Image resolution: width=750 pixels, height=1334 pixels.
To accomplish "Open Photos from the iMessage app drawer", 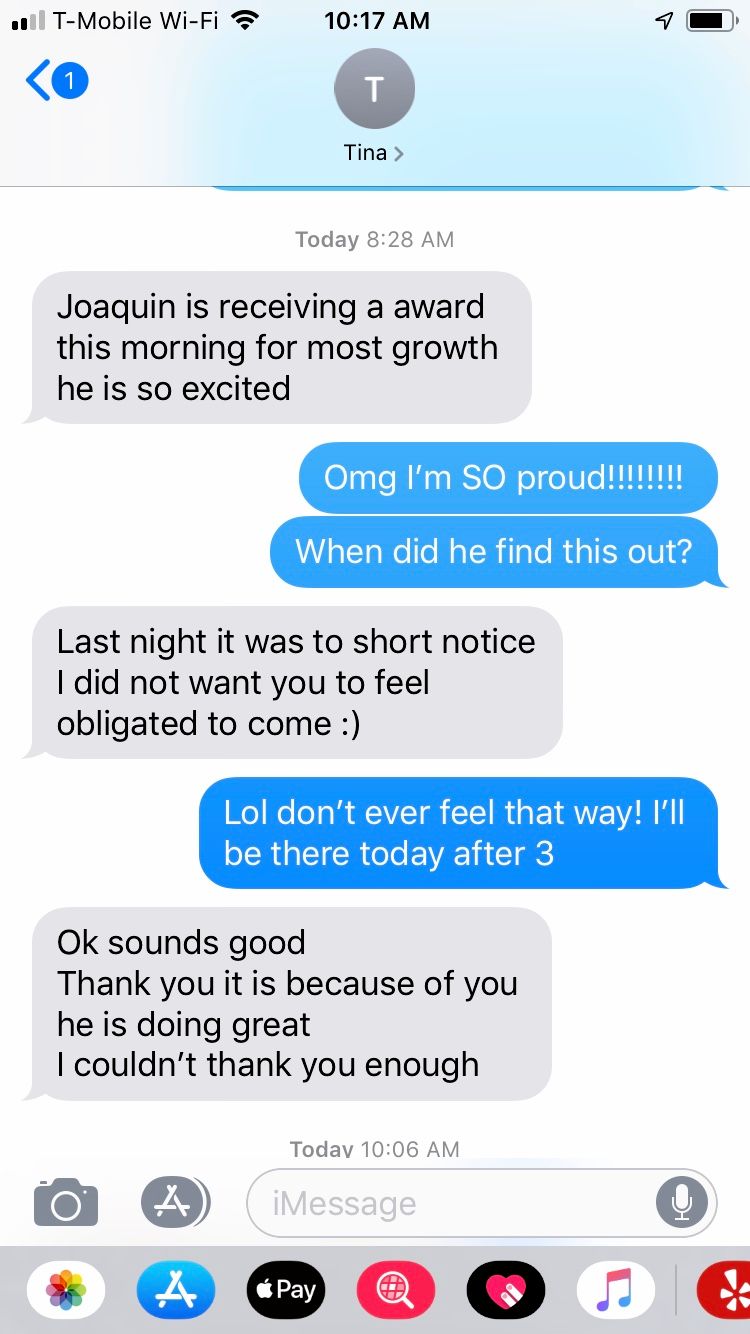I will click(x=65, y=1289).
